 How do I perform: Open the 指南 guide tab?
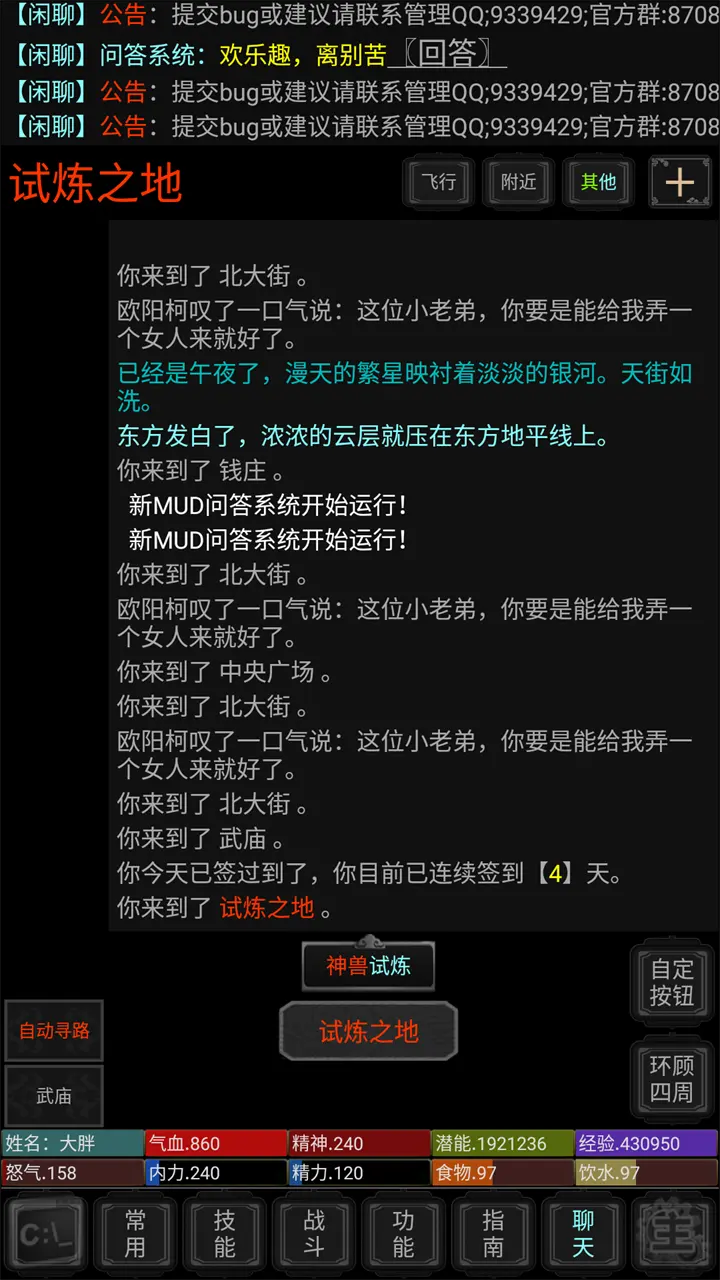point(493,1234)
